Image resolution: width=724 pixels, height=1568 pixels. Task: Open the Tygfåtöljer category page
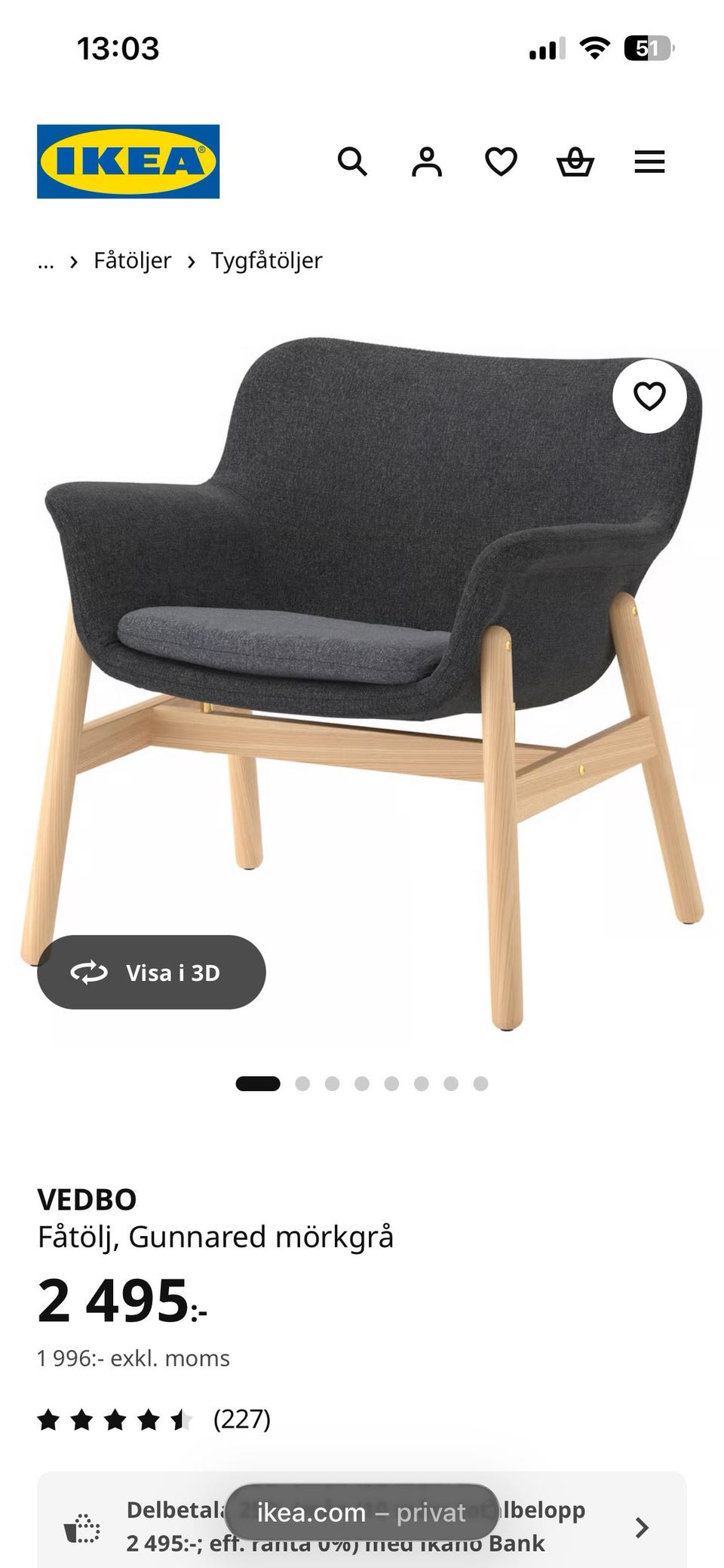[x=265, y=260]
